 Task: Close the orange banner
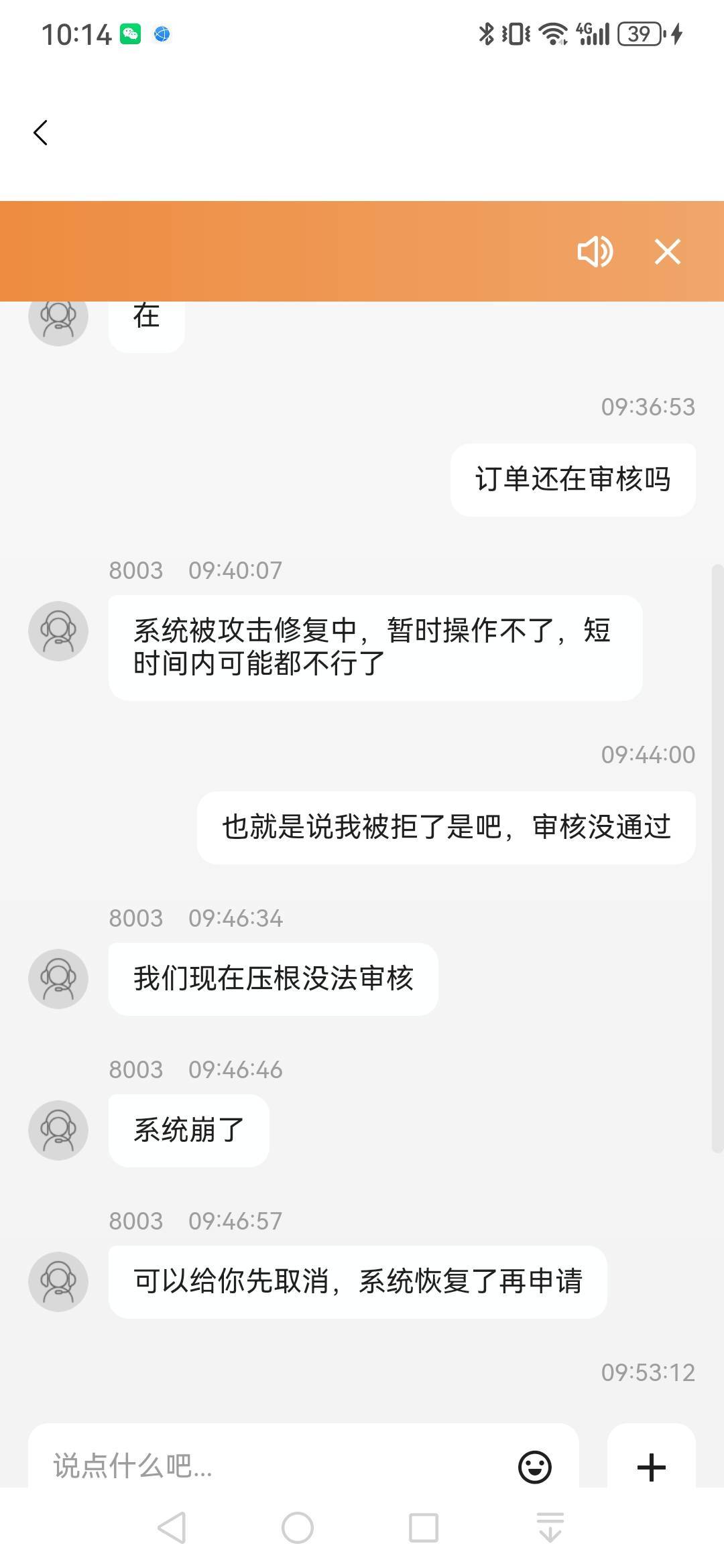[x=667, y=252]
